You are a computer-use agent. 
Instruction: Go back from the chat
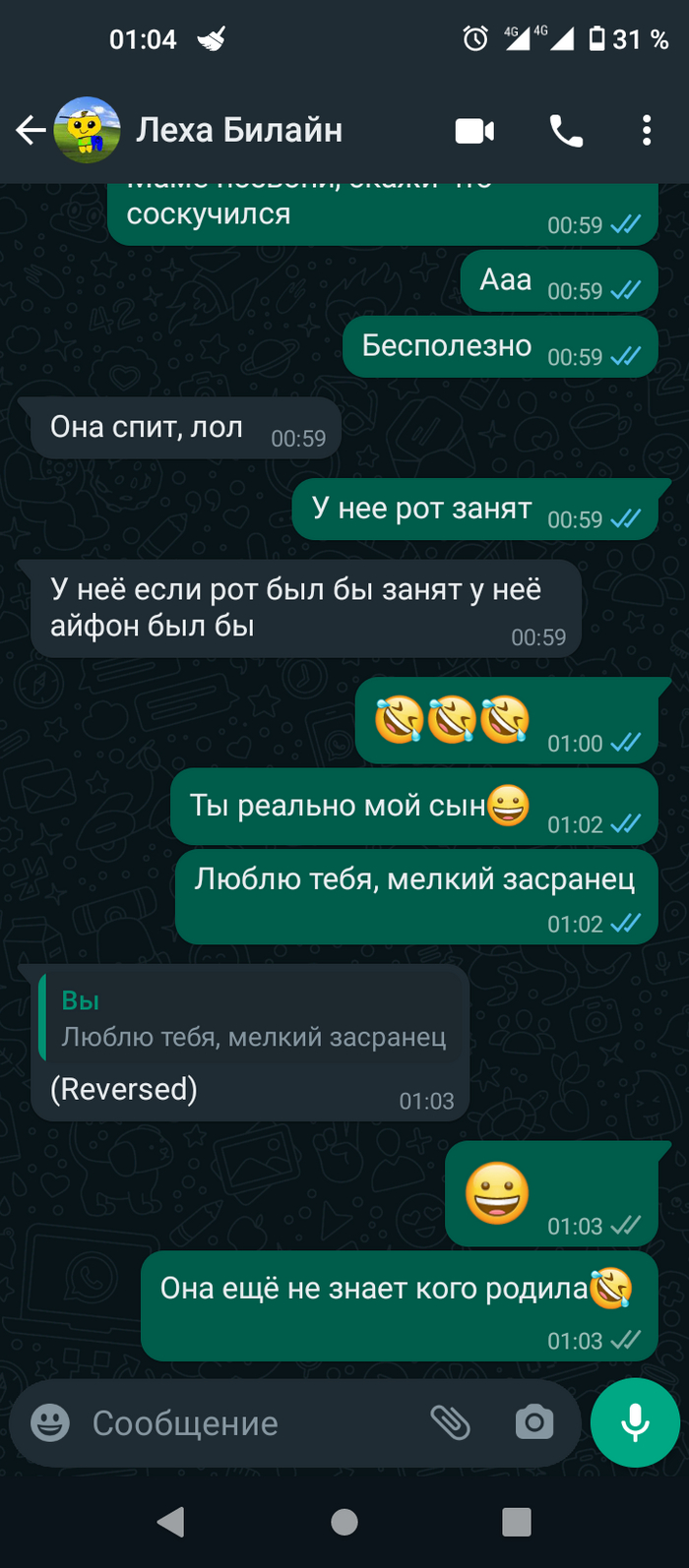(31, 131)
